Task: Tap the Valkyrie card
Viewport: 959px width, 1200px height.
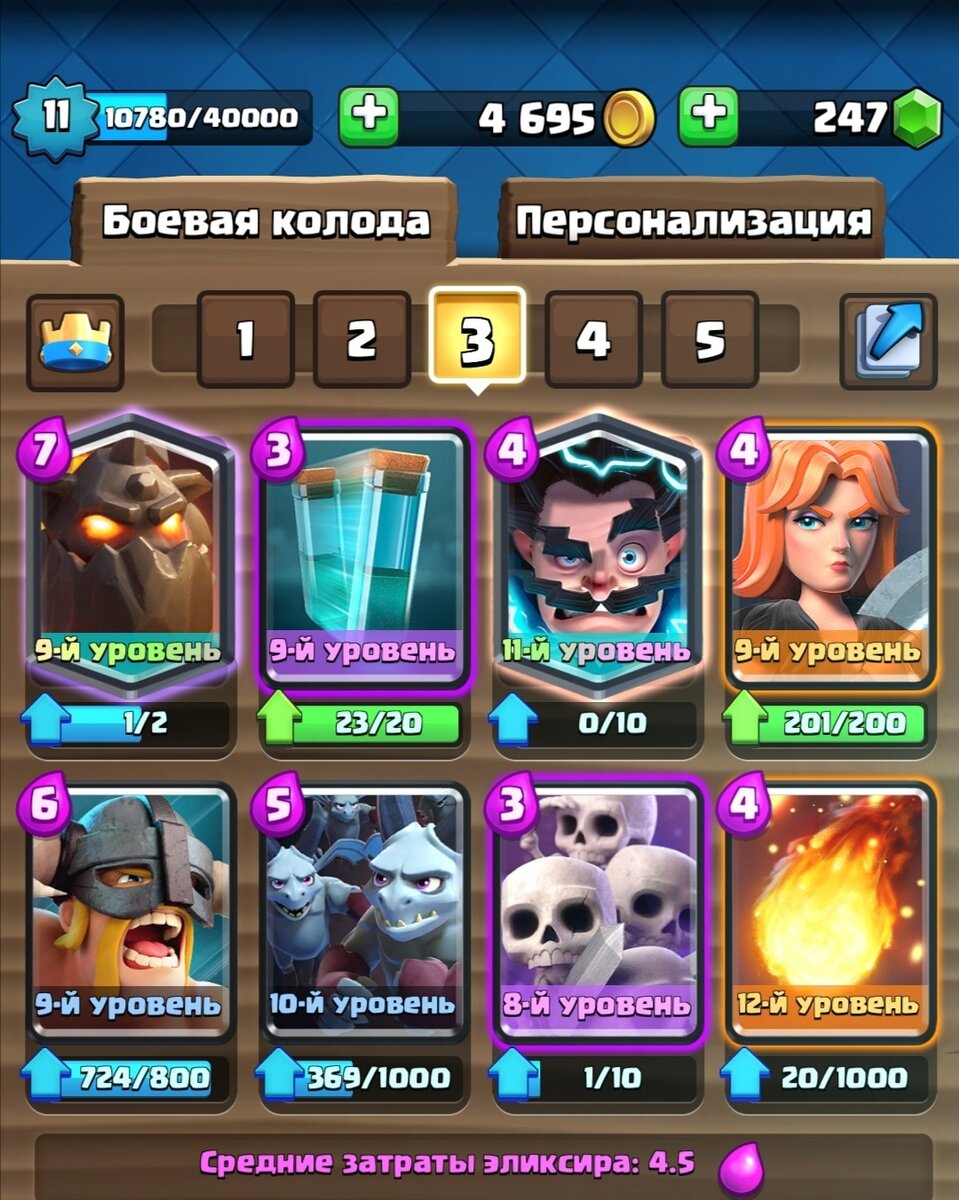Action: pyautogui.click(x=830, y=555)
